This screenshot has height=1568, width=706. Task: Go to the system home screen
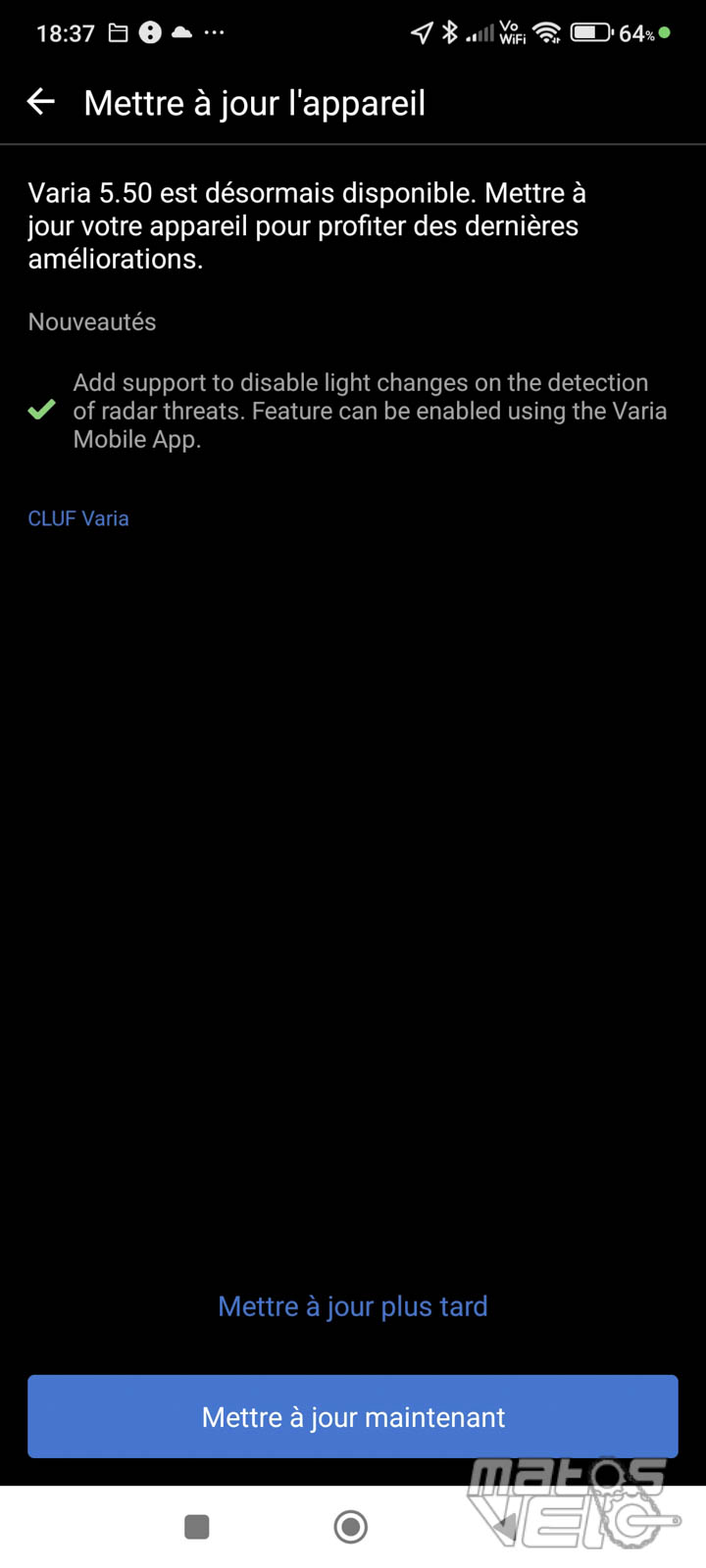(351, 1526)
